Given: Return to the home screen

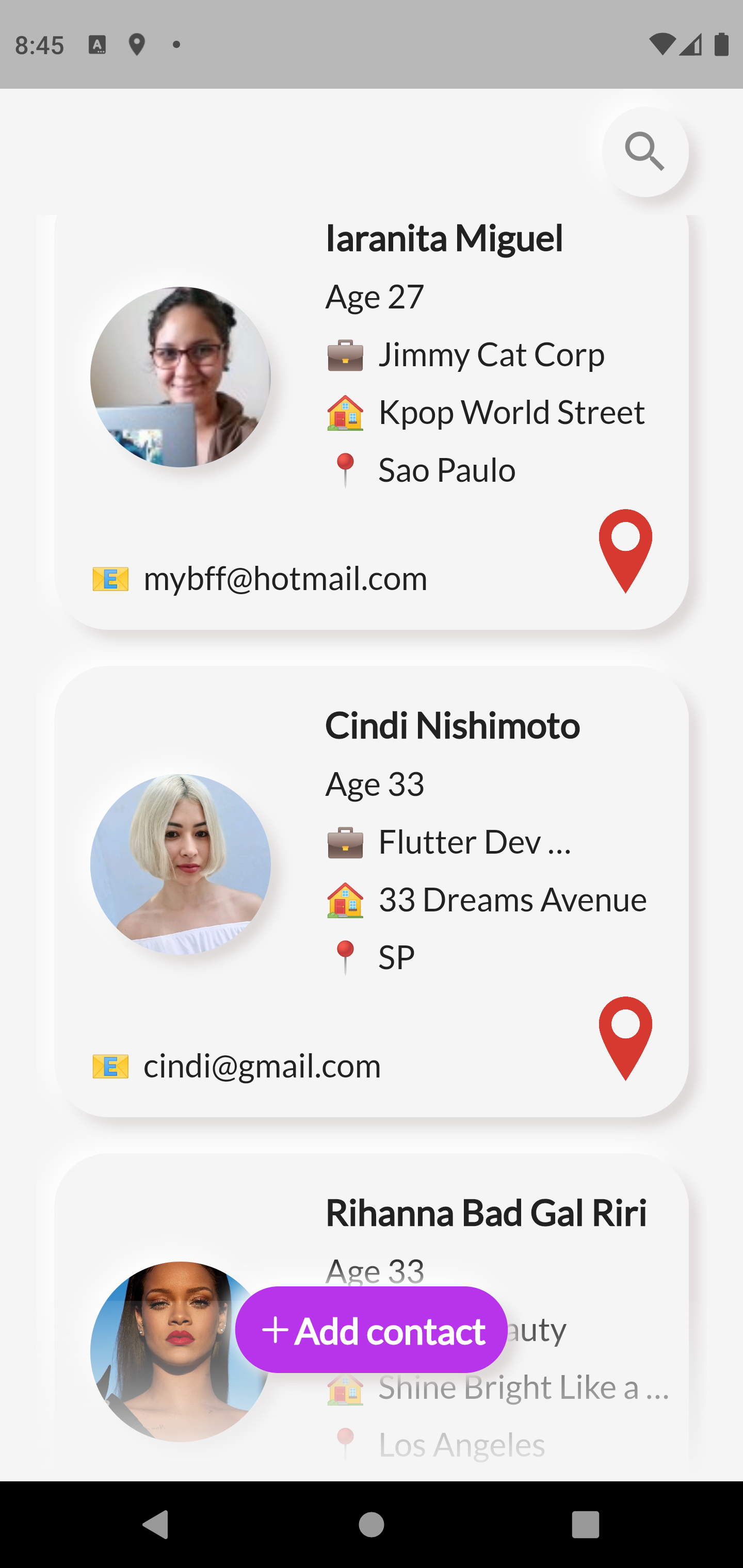Looking at the screenshot, I should point(372,1525).
